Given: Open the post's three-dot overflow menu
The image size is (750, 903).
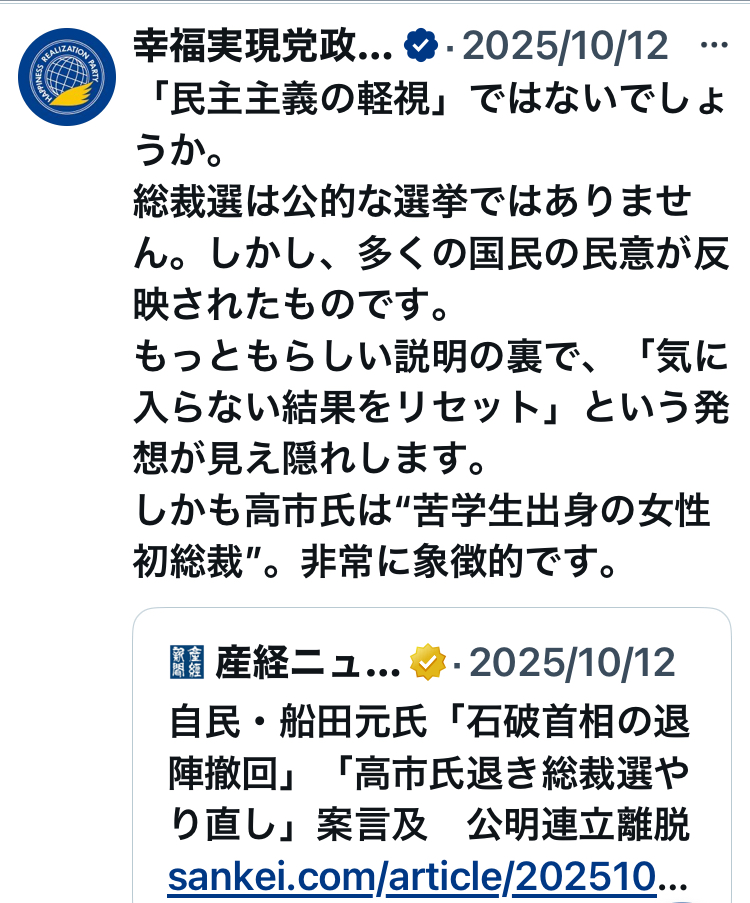Looking at the screenshot, I should [x=713, y=46].
